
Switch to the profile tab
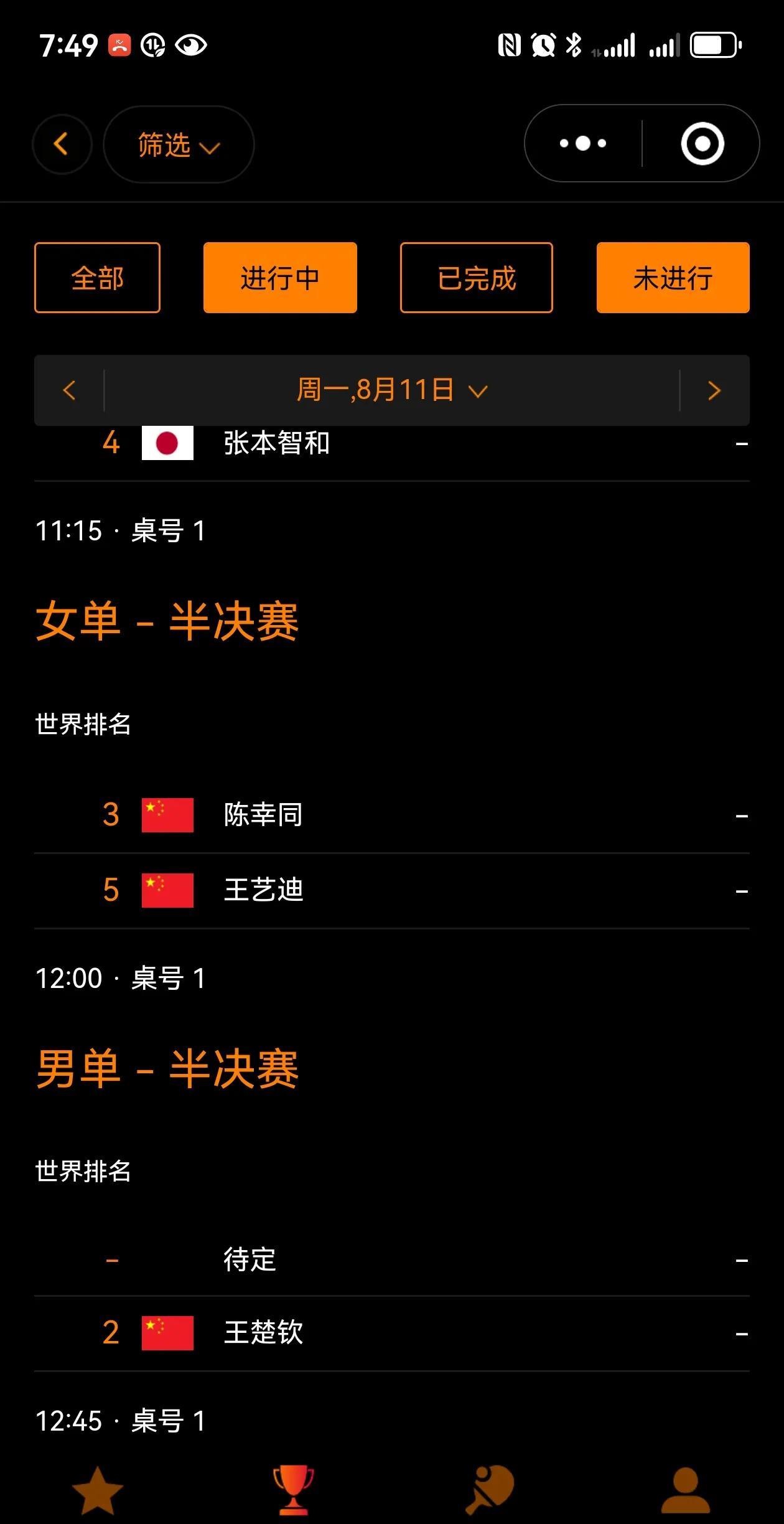[x=686, y=1490]
